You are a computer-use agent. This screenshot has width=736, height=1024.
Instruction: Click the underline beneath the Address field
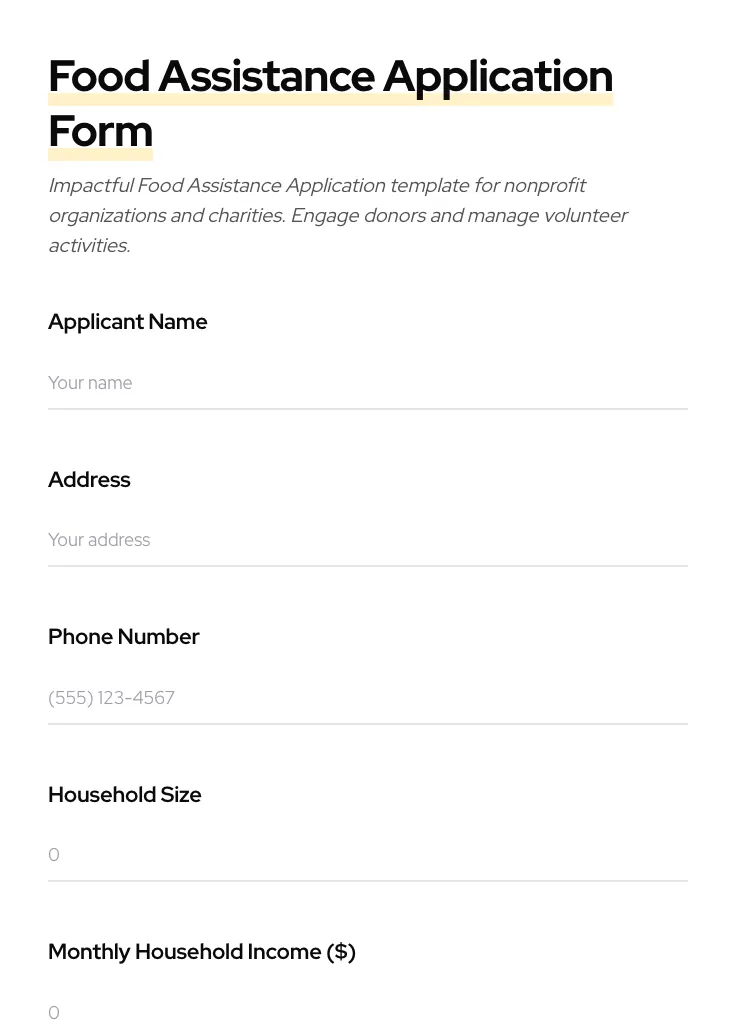click(x=368, y=567)
